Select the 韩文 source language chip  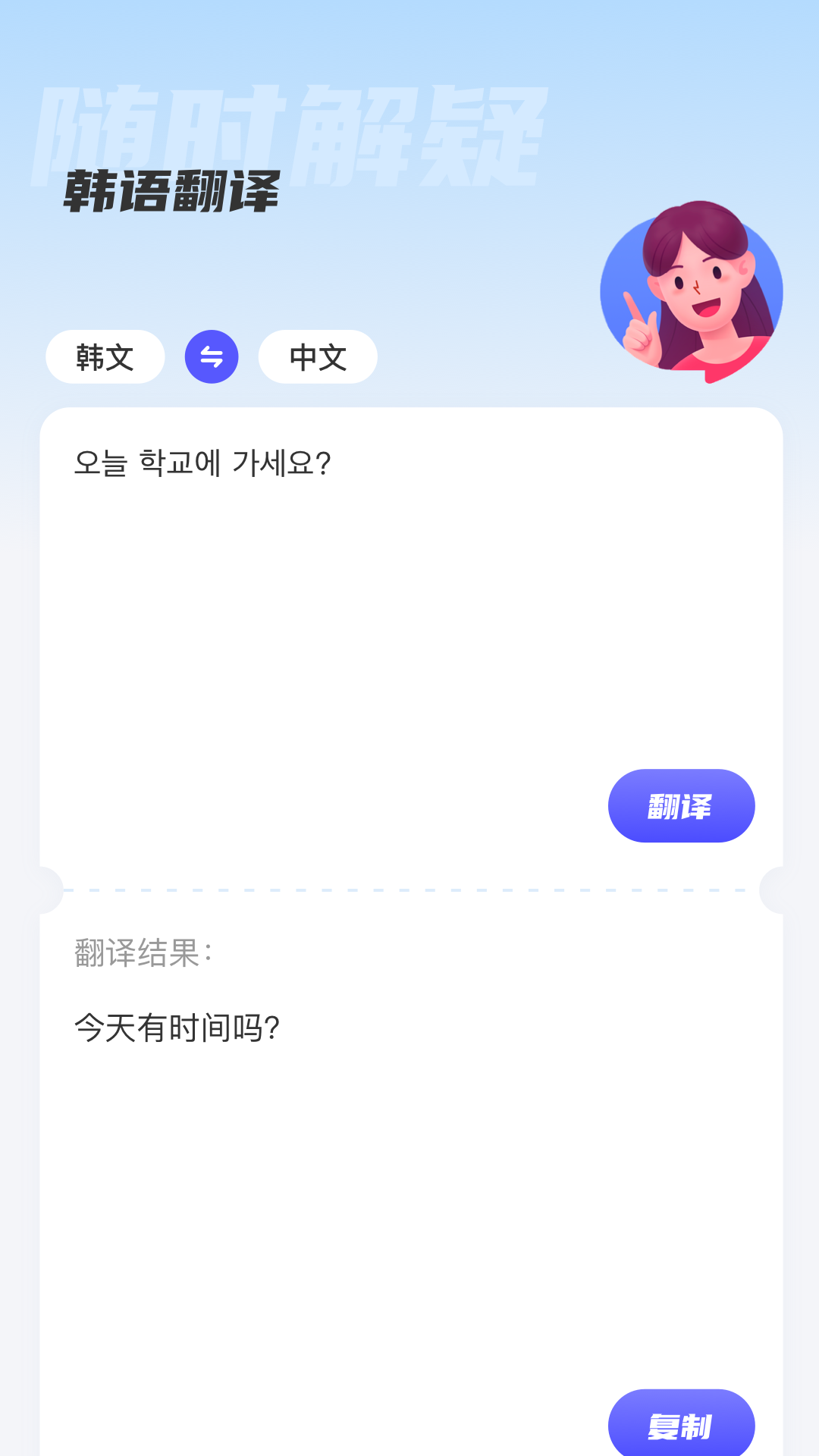[104, 356]
